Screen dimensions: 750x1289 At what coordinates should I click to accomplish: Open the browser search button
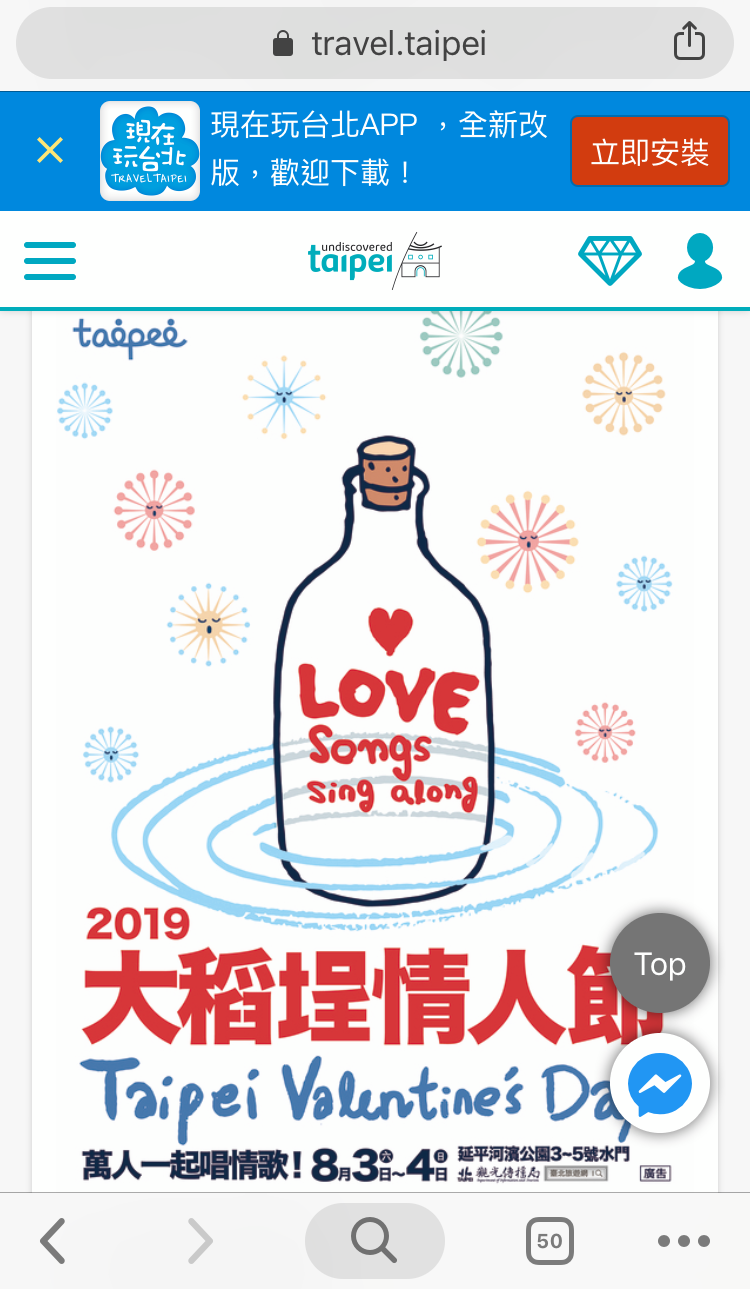click(375, 1241)
